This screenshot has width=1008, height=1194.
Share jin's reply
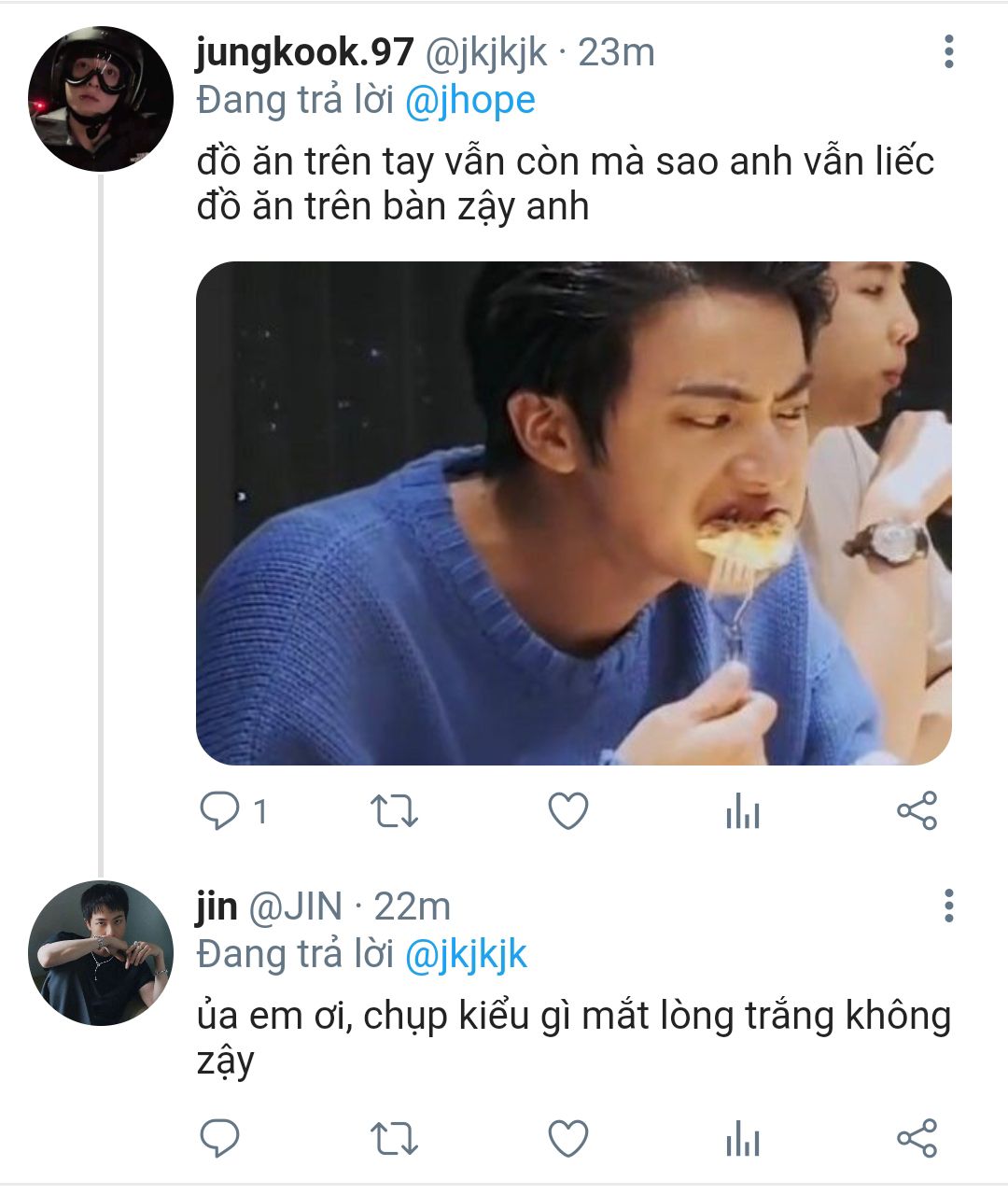(917, 1139)
